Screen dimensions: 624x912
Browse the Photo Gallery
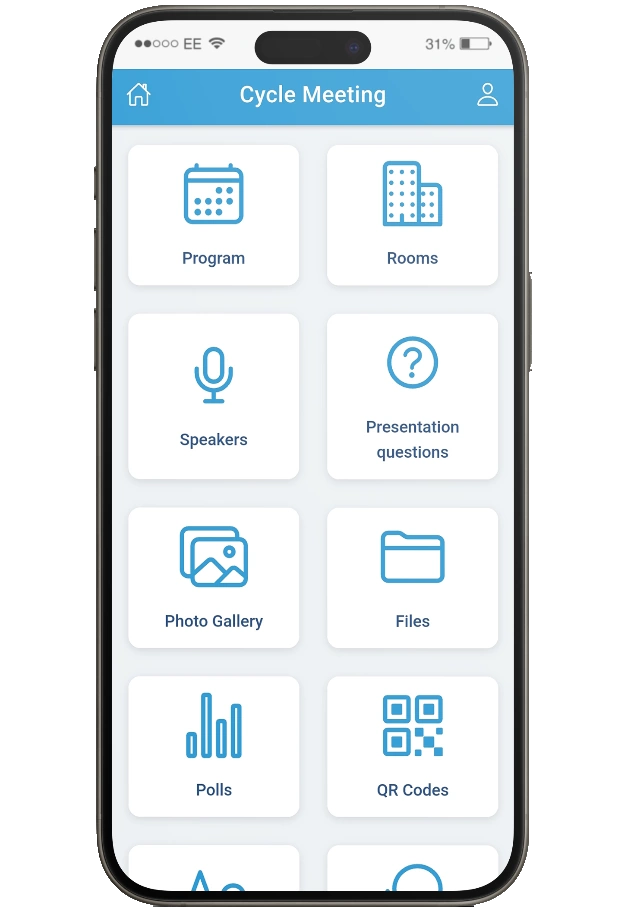pos(214,577)
